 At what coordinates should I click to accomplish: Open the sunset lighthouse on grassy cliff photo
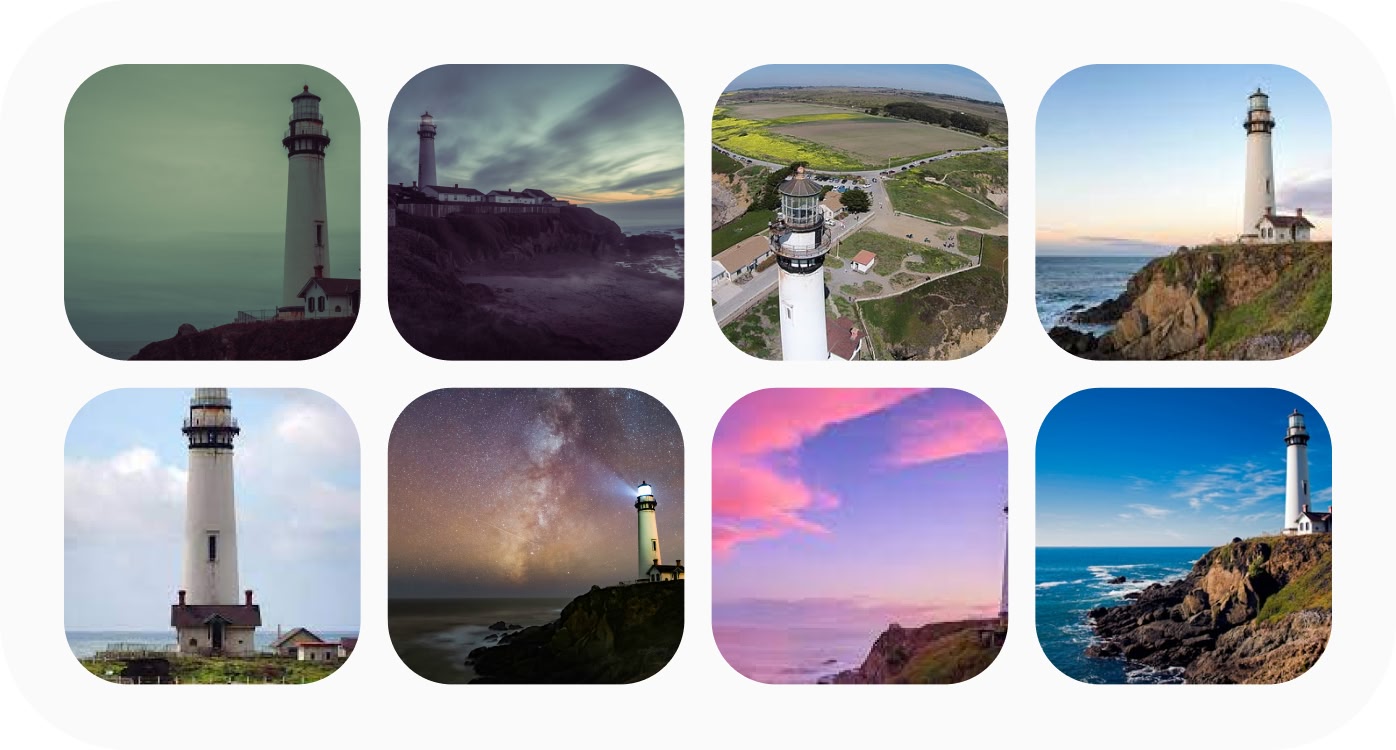(1184, 212)
